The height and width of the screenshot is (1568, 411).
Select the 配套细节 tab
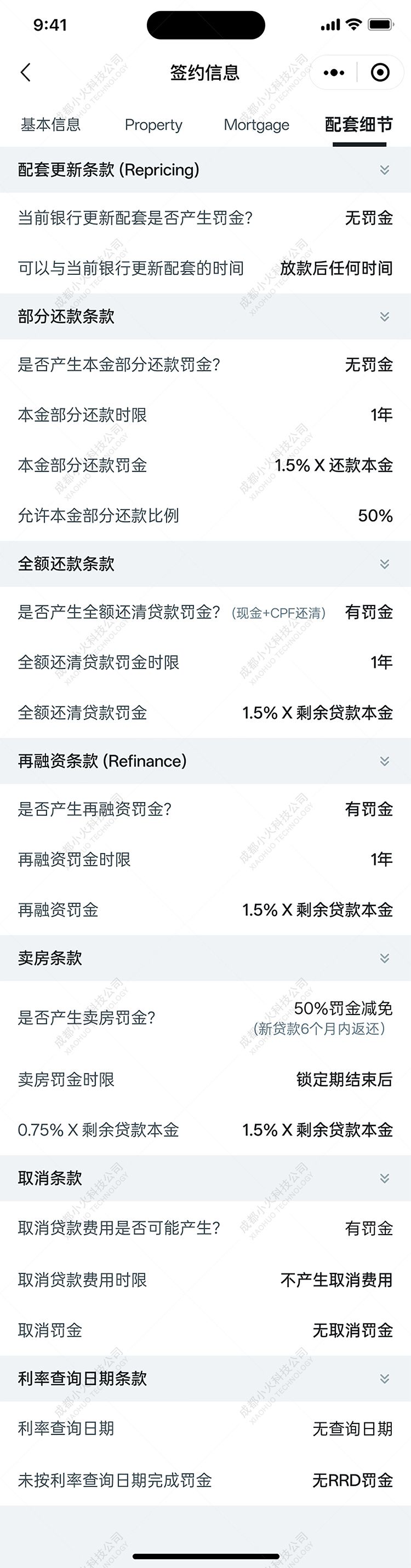358,125
